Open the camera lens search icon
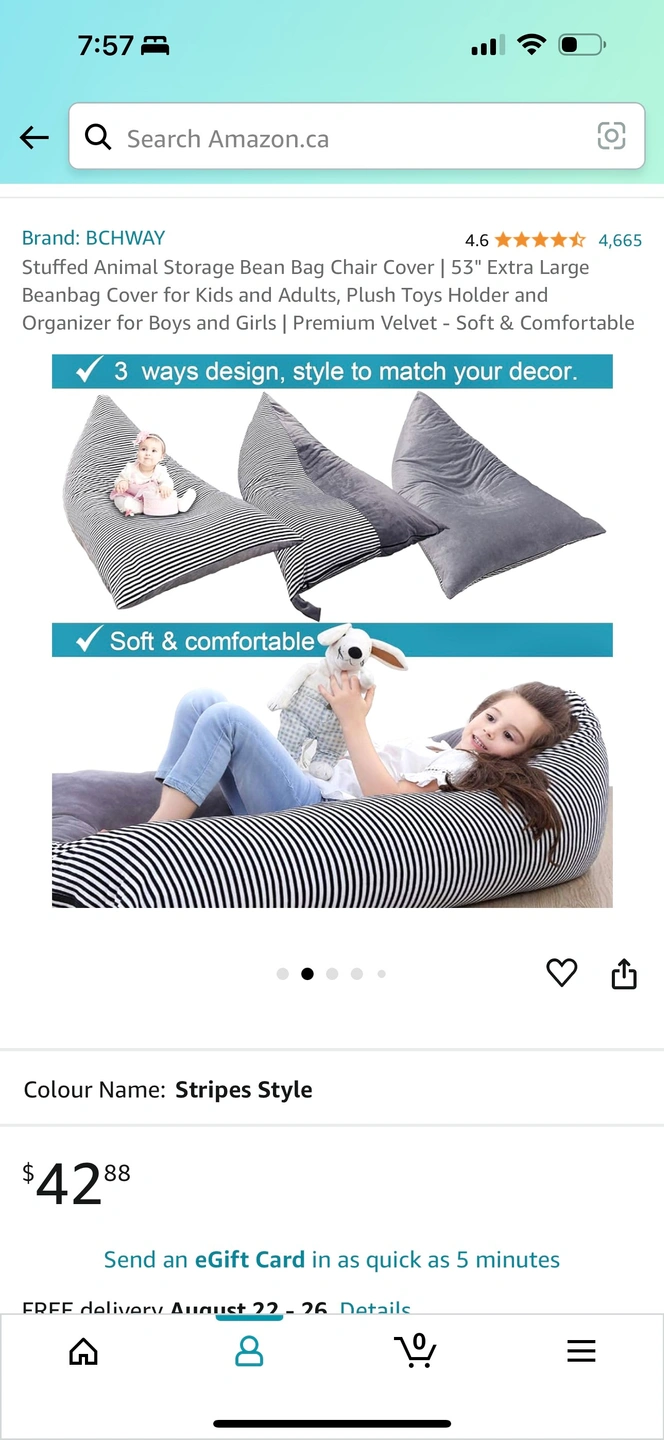The width and height of the screenshot is (664, 1440). point(611,136)
